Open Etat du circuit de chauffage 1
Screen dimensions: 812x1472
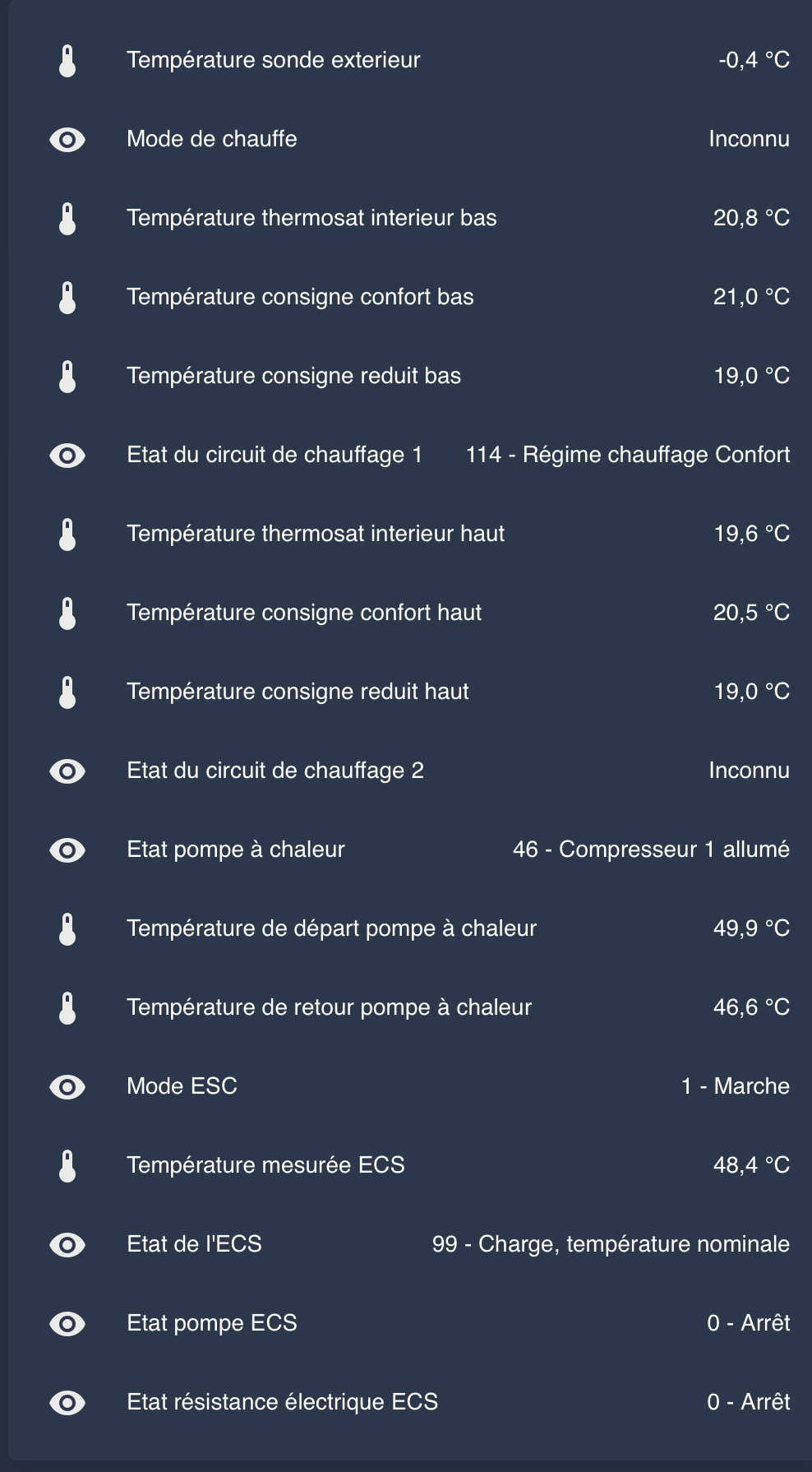click(x=419, y=455)
